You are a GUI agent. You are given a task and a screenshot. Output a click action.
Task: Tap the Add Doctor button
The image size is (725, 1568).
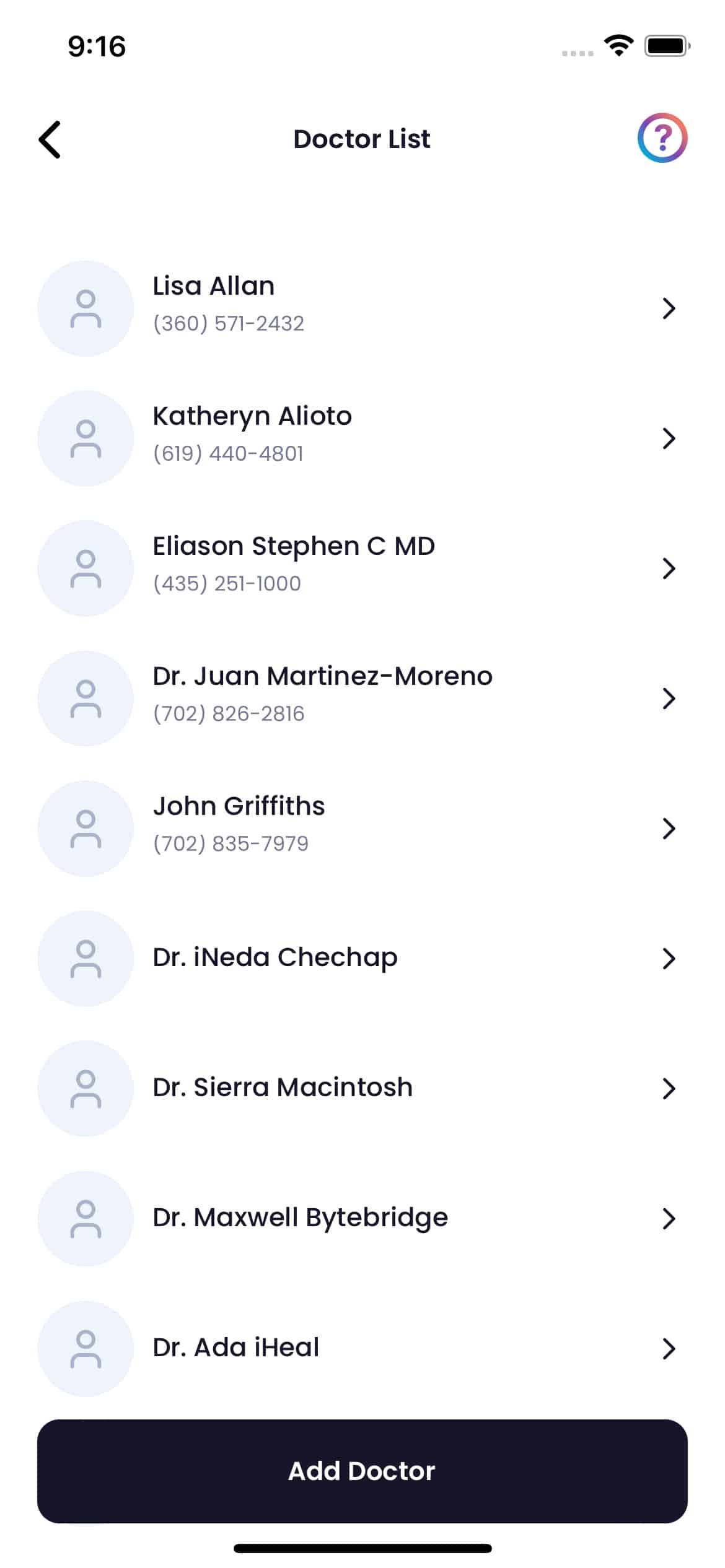[x=362, y=1471]
